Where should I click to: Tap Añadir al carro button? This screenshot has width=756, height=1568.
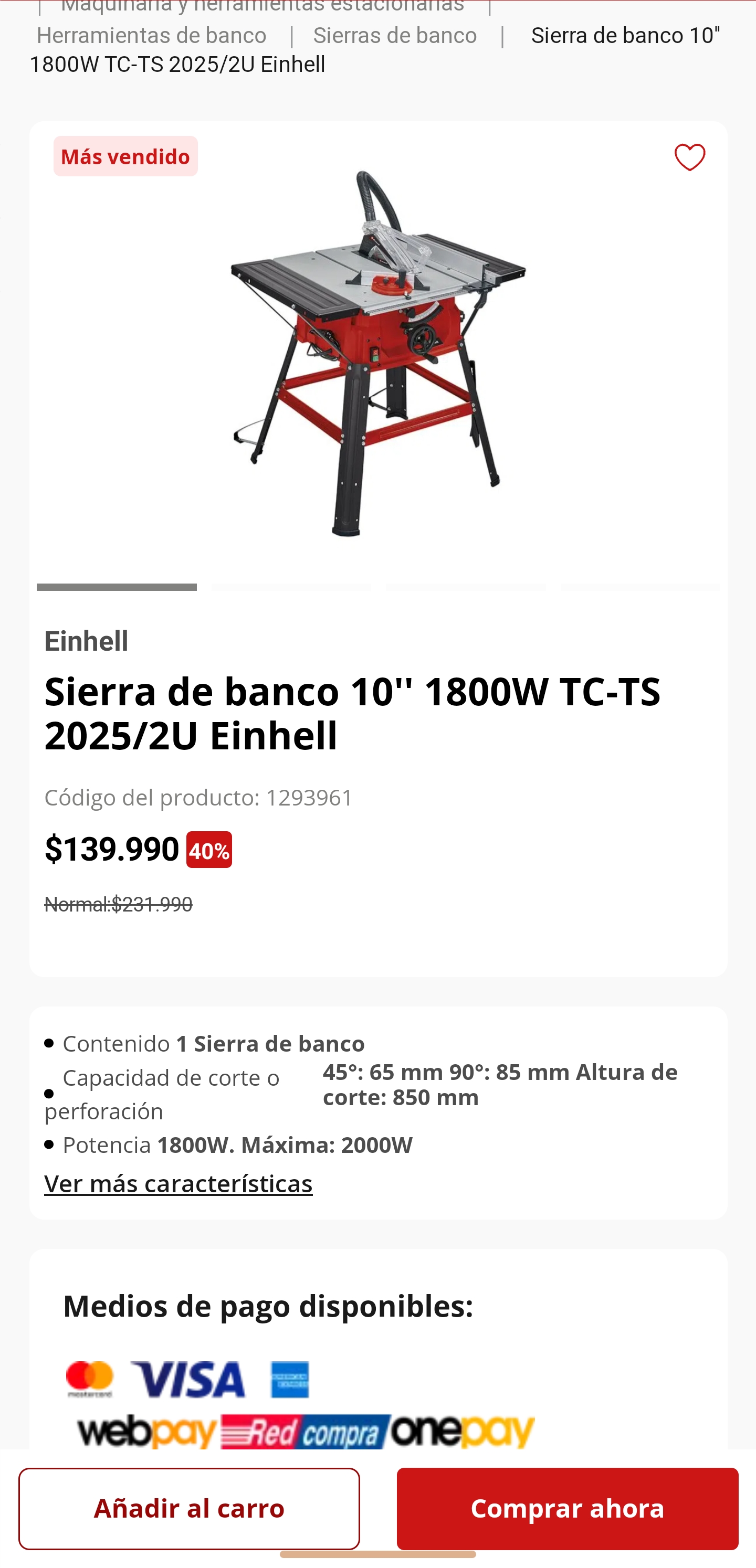pyautogui.click(x=189, y=1508)
